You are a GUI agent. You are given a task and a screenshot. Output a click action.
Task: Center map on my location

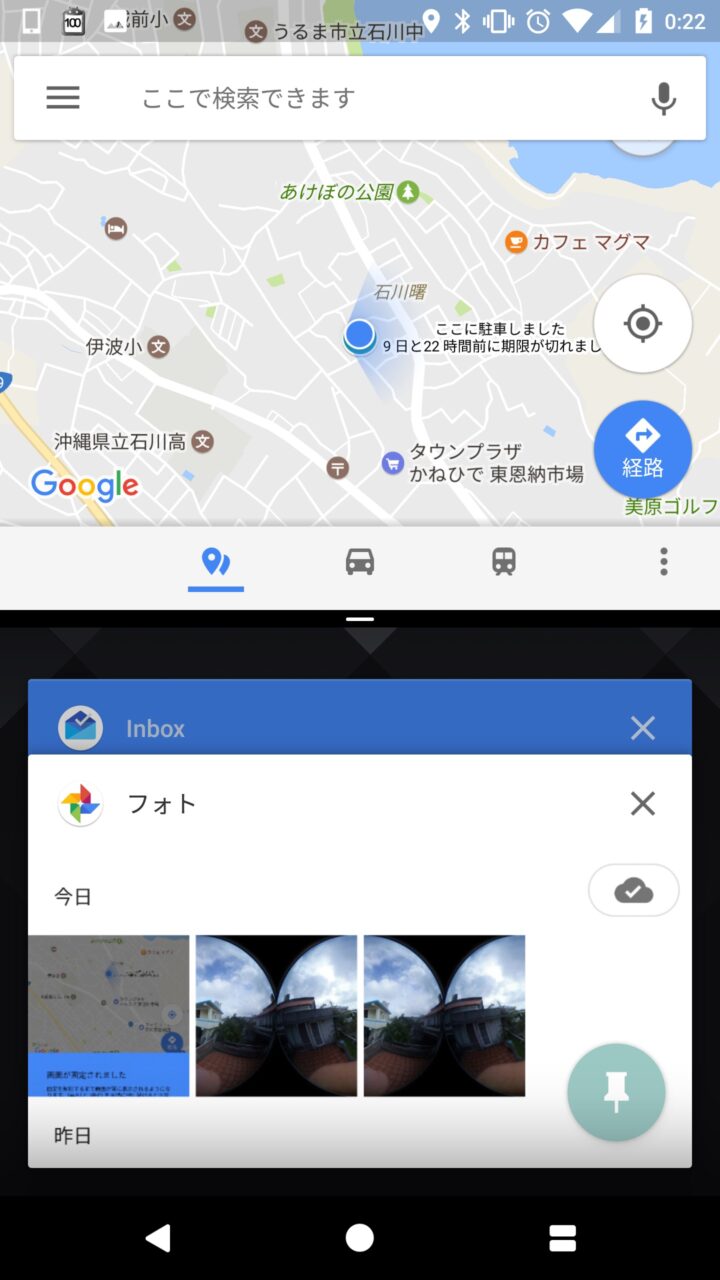coord(643,323)
